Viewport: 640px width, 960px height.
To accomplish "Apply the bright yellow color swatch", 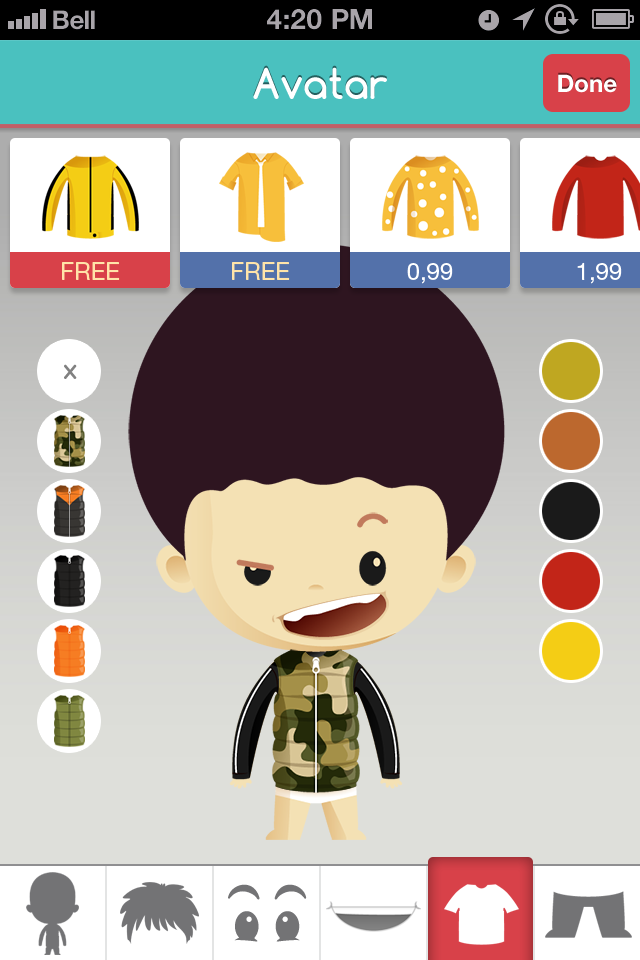I will pyautogui.click(x=571, y=651).
